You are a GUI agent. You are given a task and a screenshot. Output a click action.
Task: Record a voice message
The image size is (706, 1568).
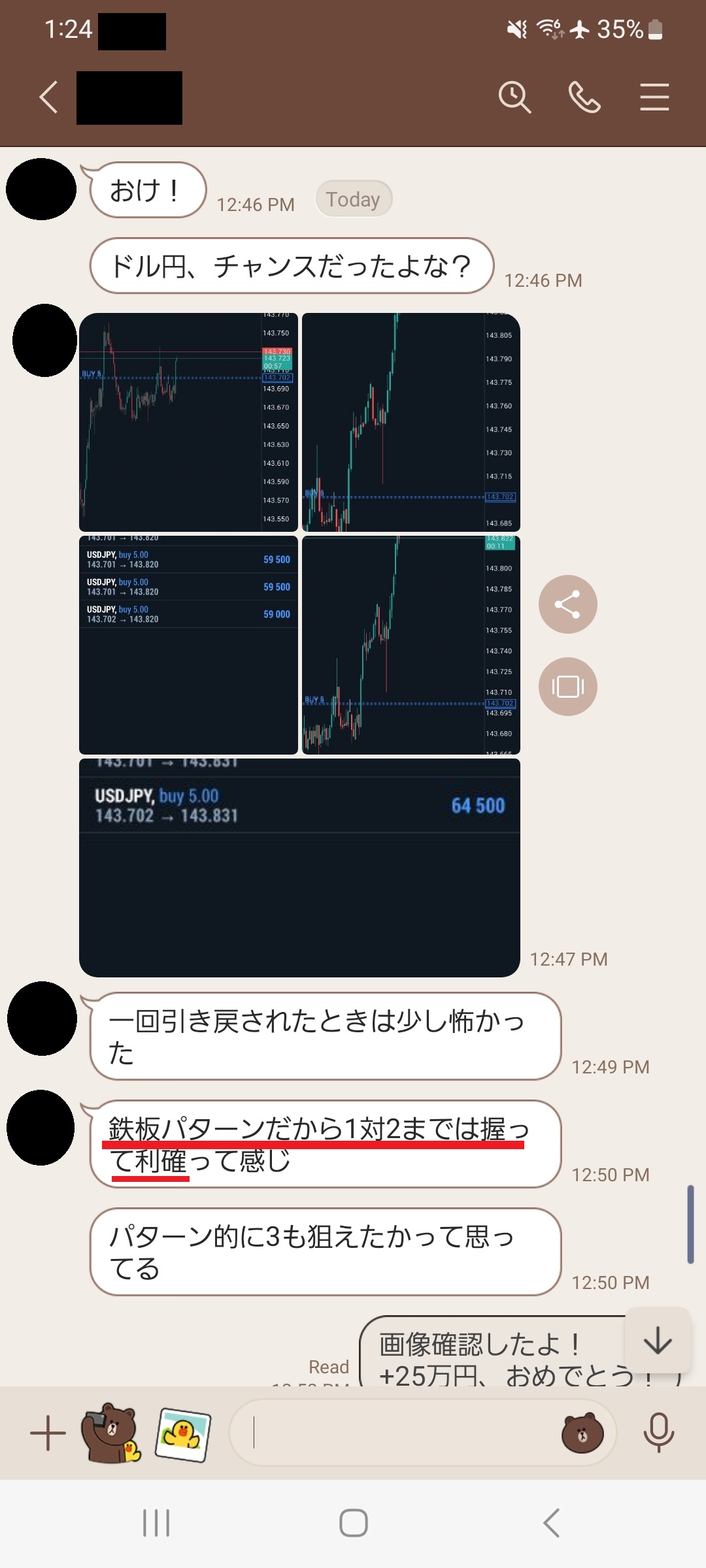[658, 1433]
